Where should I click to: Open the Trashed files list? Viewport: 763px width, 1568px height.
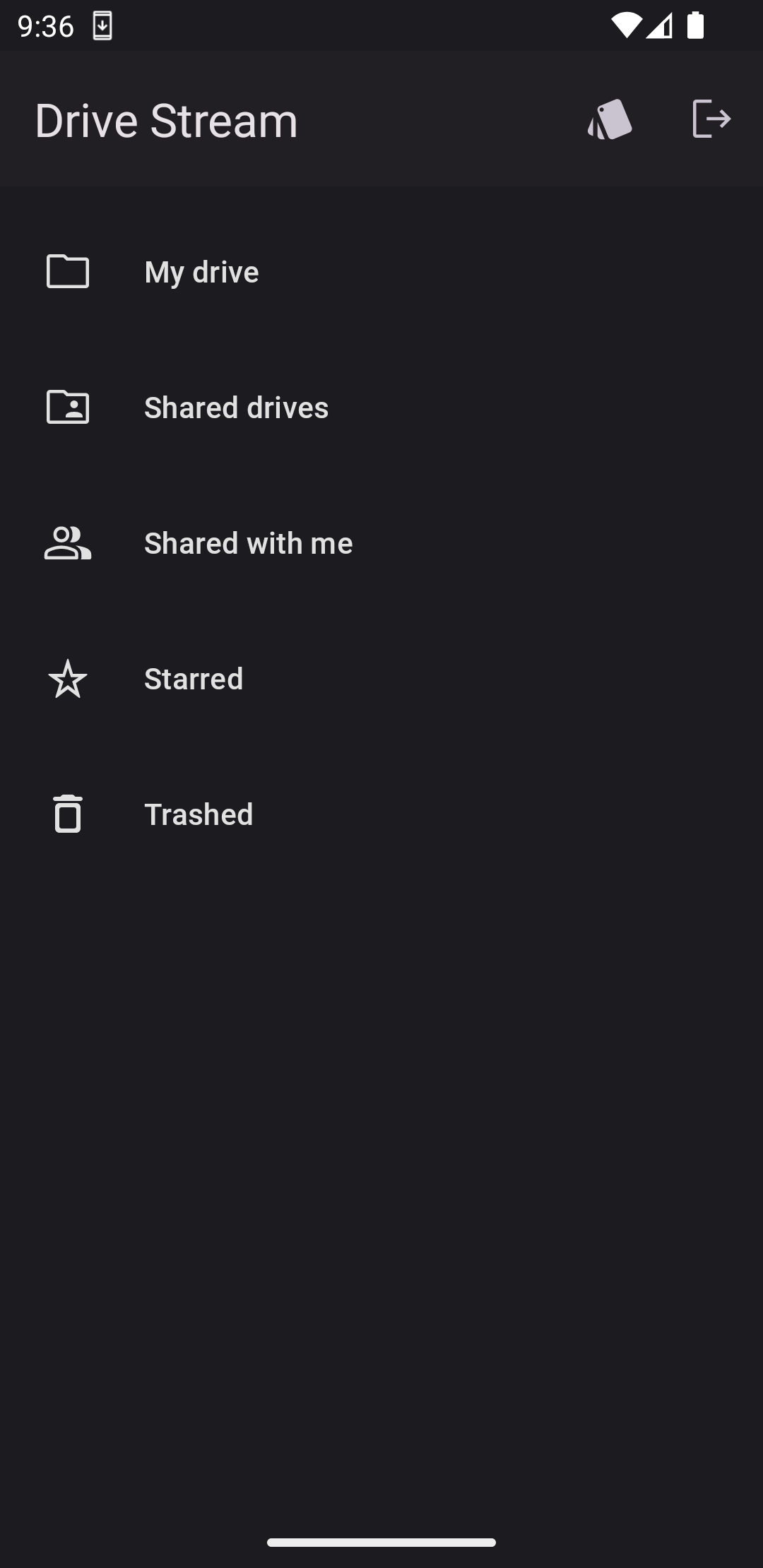[x=199, y=814]
